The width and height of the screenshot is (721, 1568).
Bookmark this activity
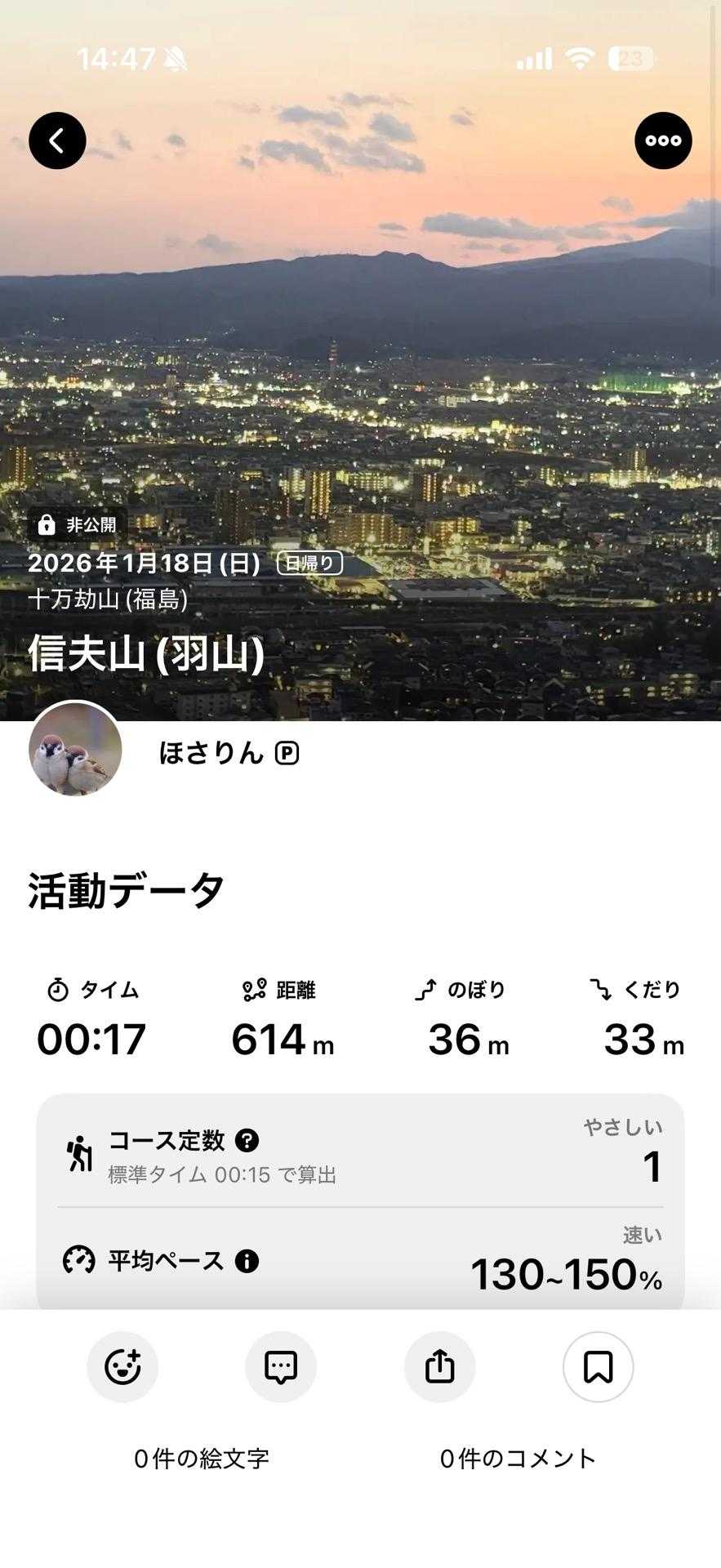(x=598, y=1366)
